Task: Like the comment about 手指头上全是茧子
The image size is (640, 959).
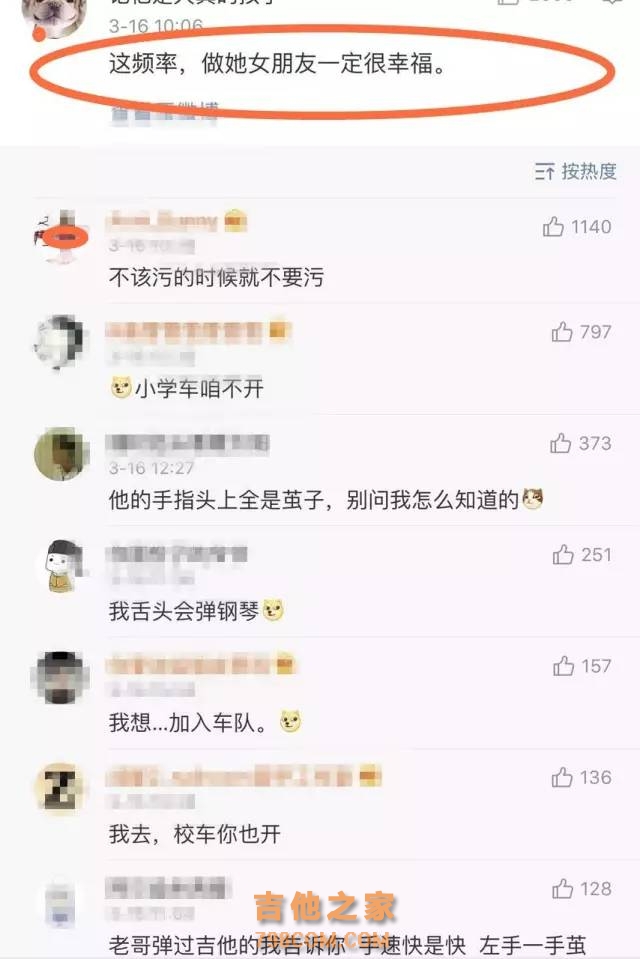Action: click(560, 443)
